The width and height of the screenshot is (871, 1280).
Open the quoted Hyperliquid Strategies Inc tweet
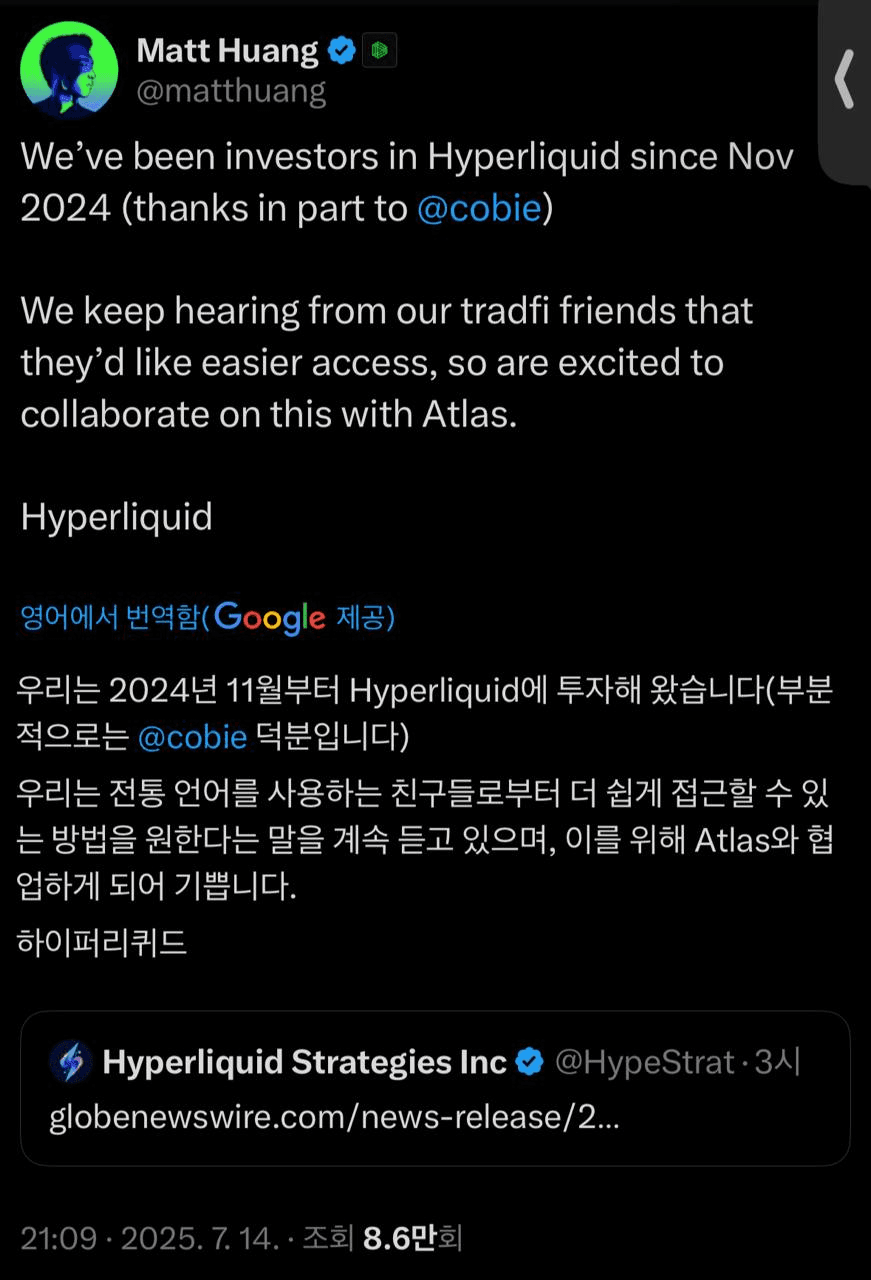pos(435,1088)
